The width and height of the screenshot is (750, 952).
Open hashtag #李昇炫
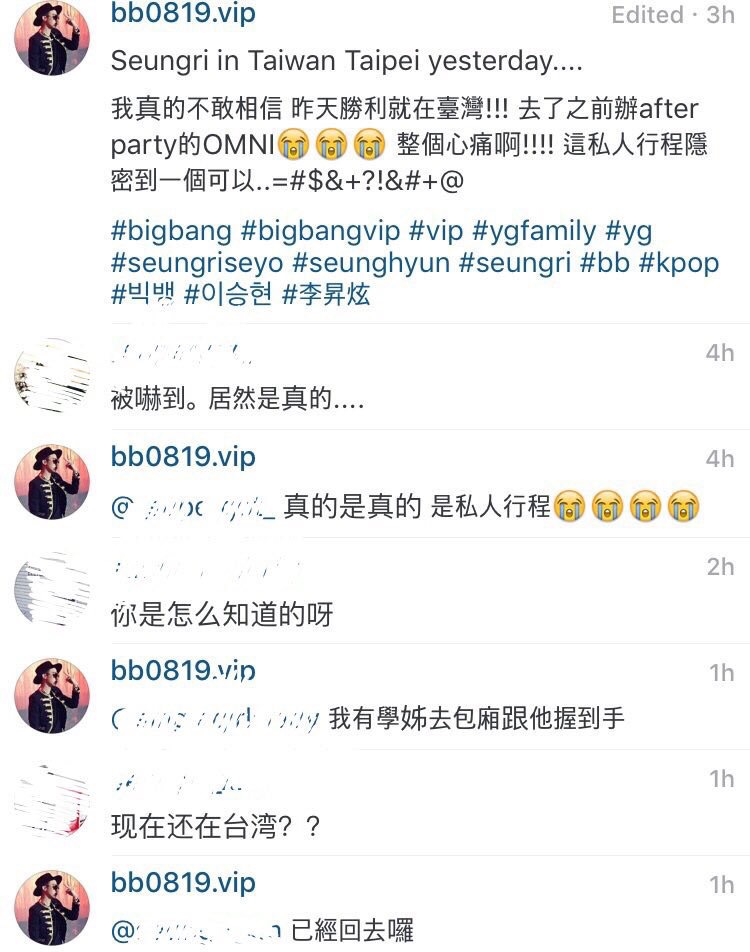[x=326, y=295]
